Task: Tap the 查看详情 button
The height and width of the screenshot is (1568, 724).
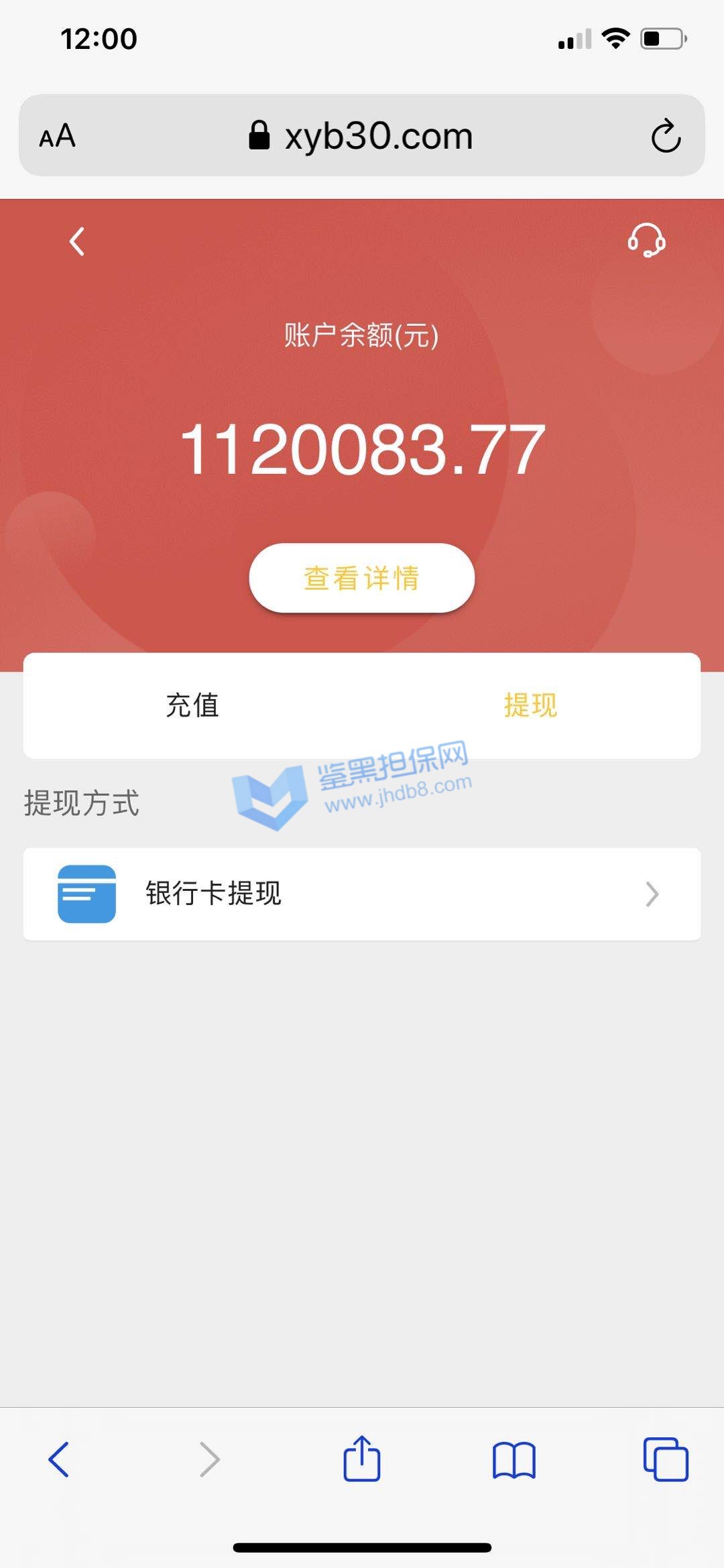Action: [362, 578]
